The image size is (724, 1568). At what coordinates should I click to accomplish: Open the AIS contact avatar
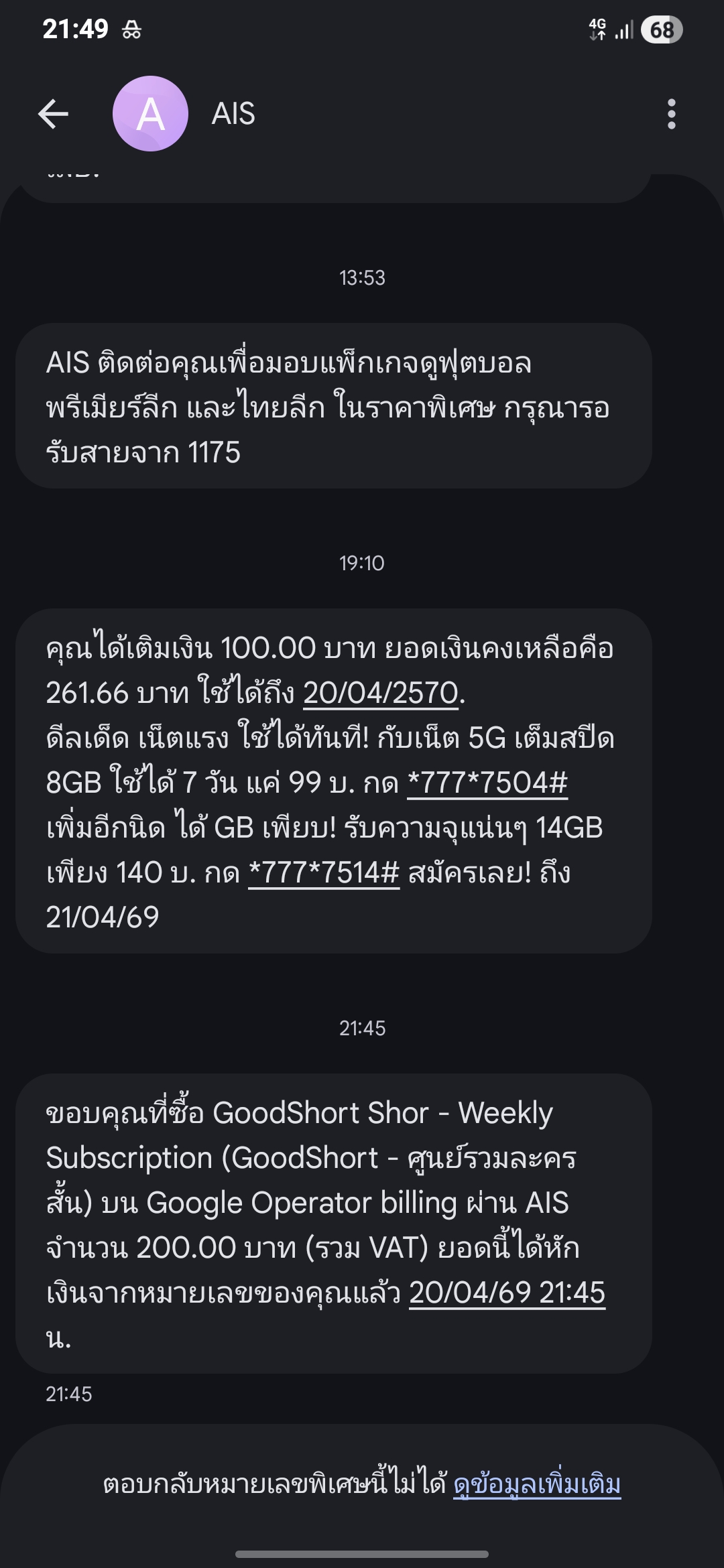[150, 114]
